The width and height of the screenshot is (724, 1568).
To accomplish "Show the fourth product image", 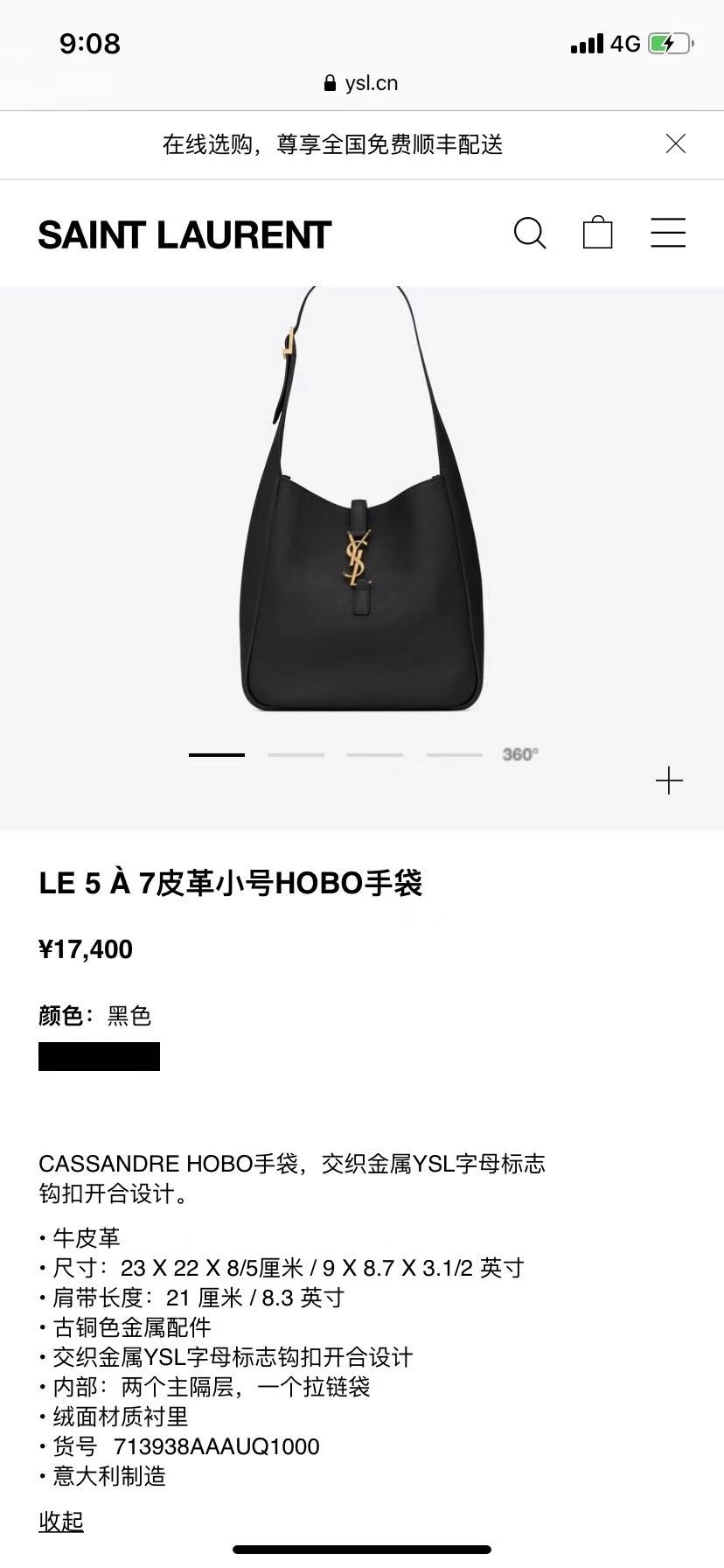I will 454,754.
